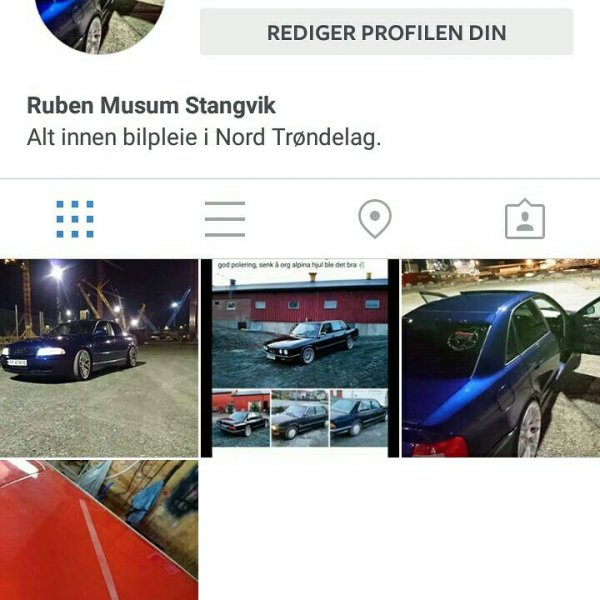Open the red barn car collage post
This screenshot has width=600, height=600.
(300, 358)
